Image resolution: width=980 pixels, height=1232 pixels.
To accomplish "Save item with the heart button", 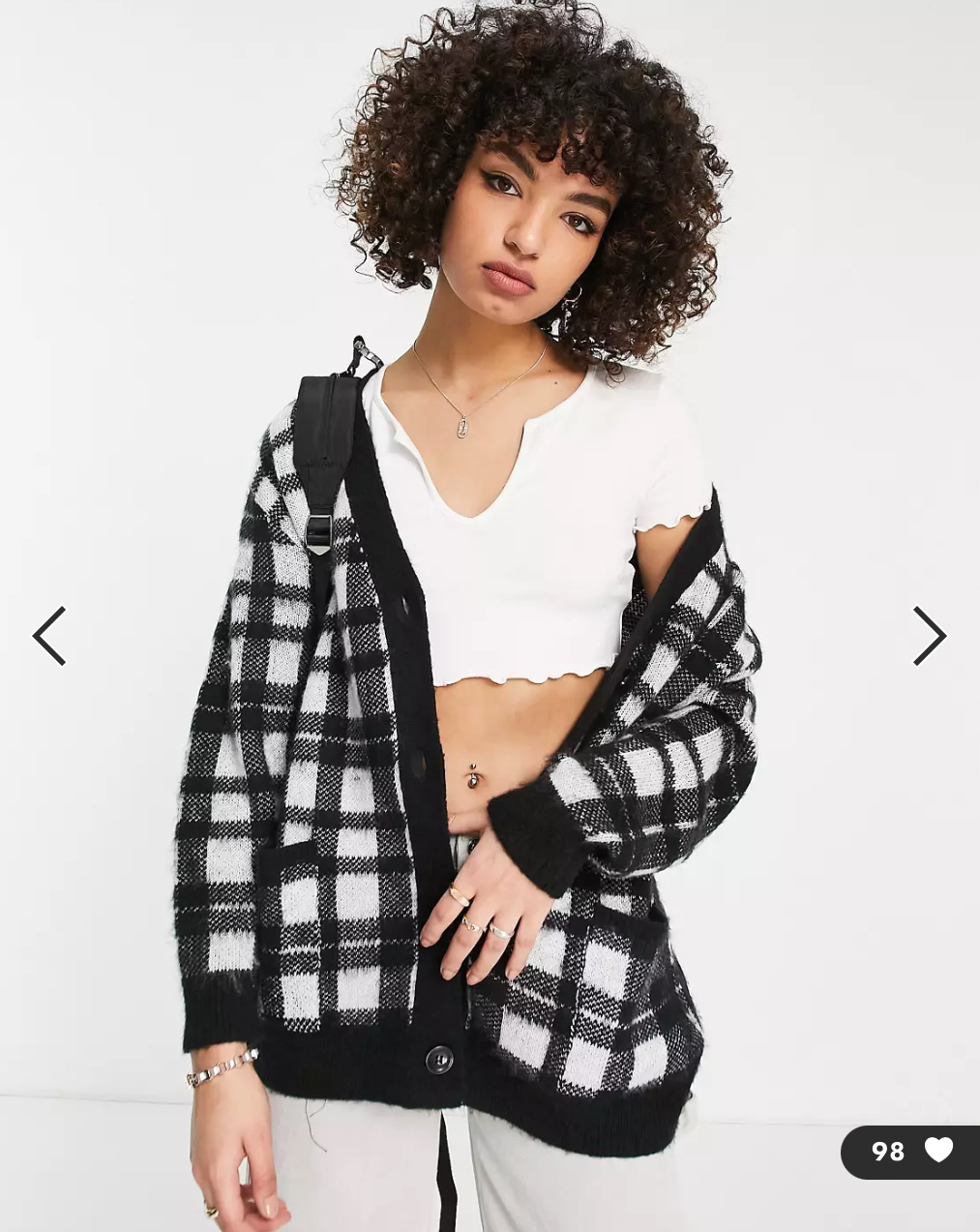I will 937,1150.
